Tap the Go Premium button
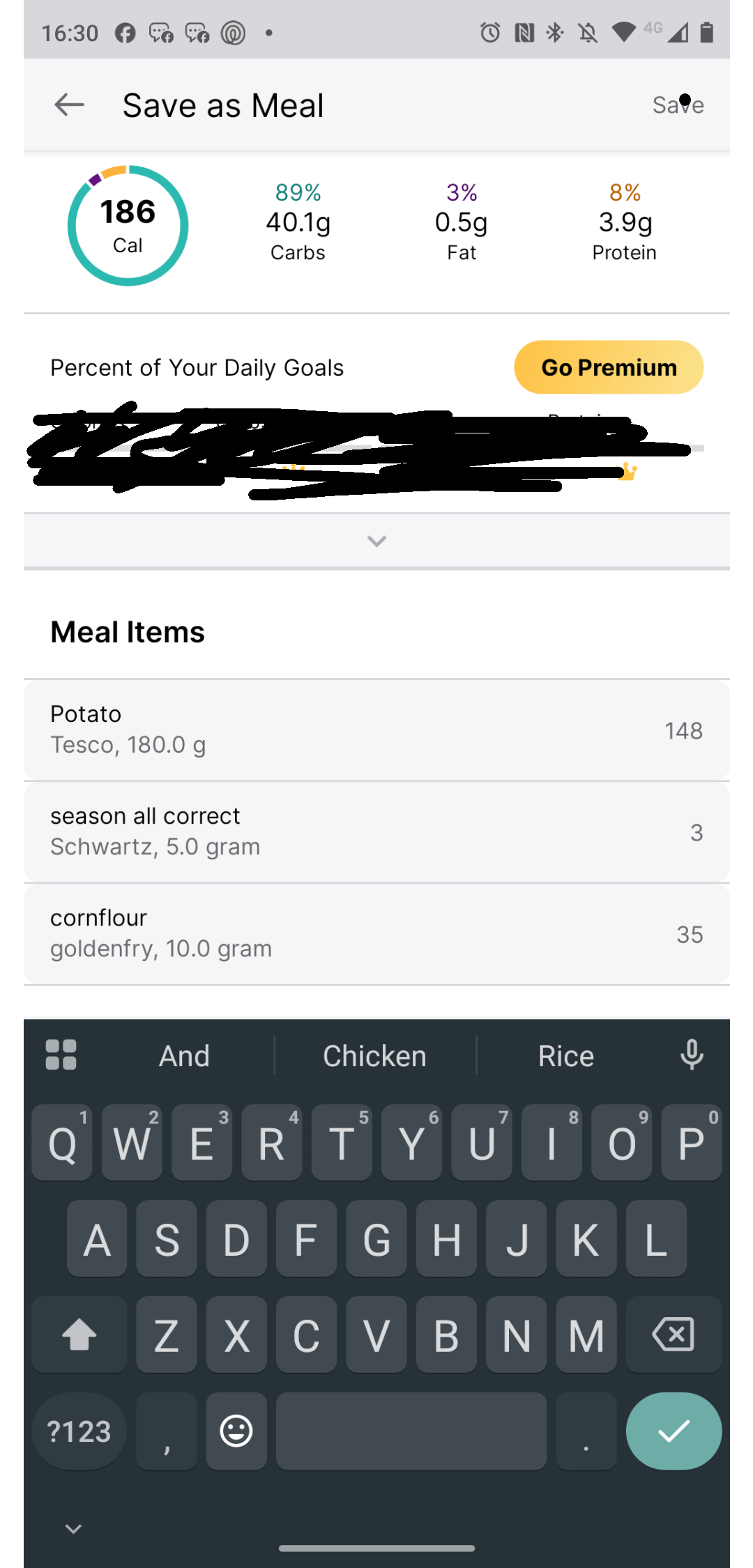The width and height of the screenshot is (753, 1568). [x=609, y=367]
